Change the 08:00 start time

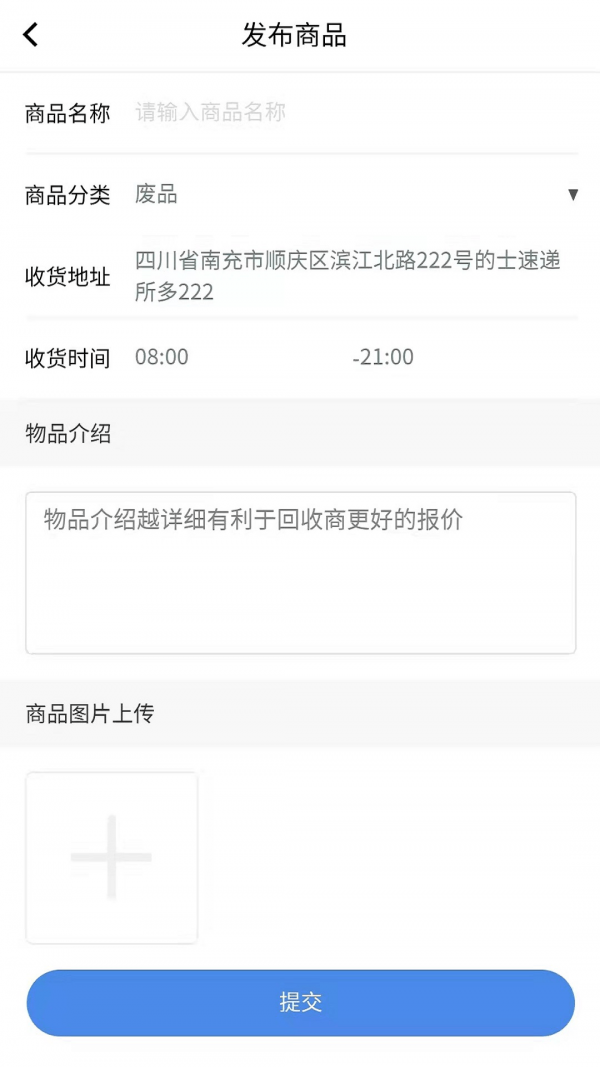coord(162,357)
